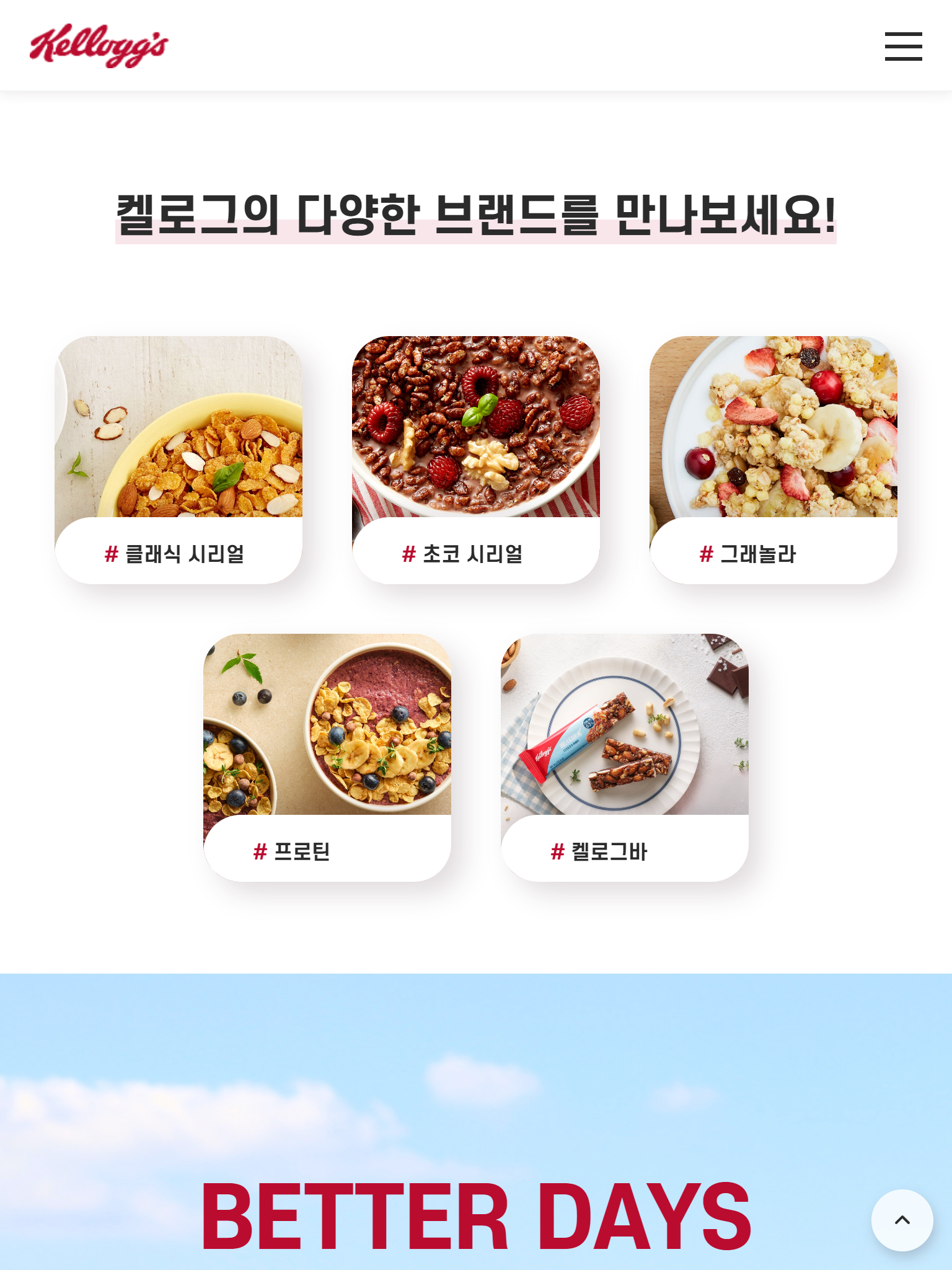Click the Kellogg's logo

99,45
